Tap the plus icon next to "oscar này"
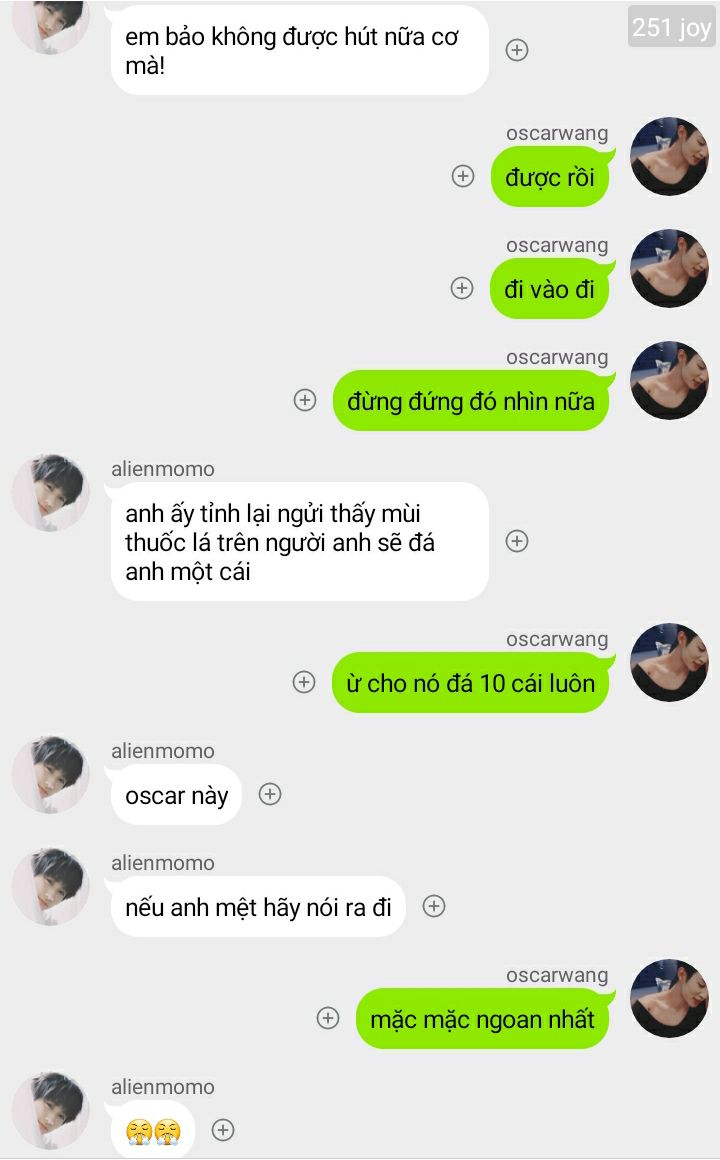The height and width of the screenshot is (1160, 720). point(270,794)
